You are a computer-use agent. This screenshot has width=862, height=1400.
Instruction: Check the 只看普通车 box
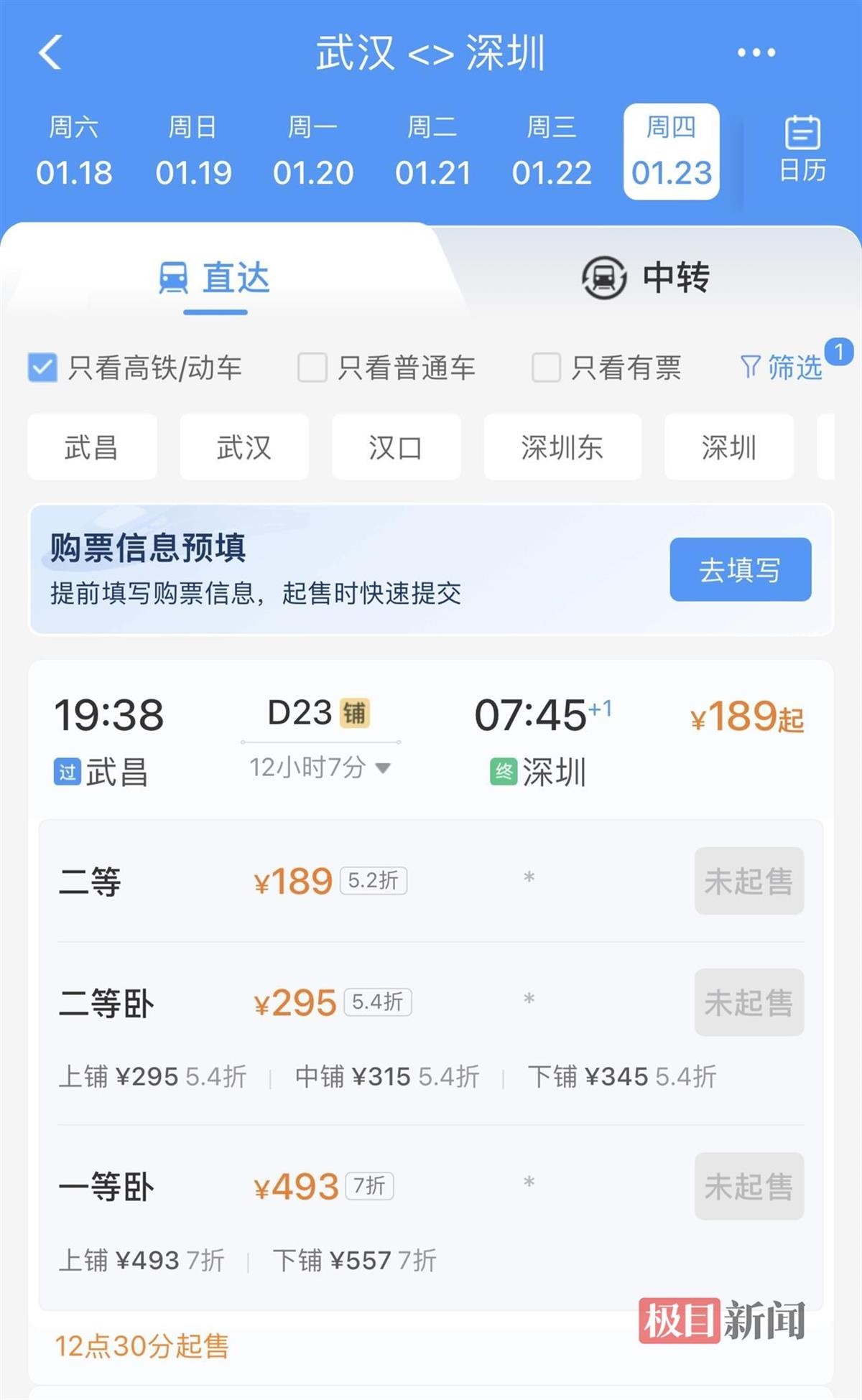click(x=312, y=368)
